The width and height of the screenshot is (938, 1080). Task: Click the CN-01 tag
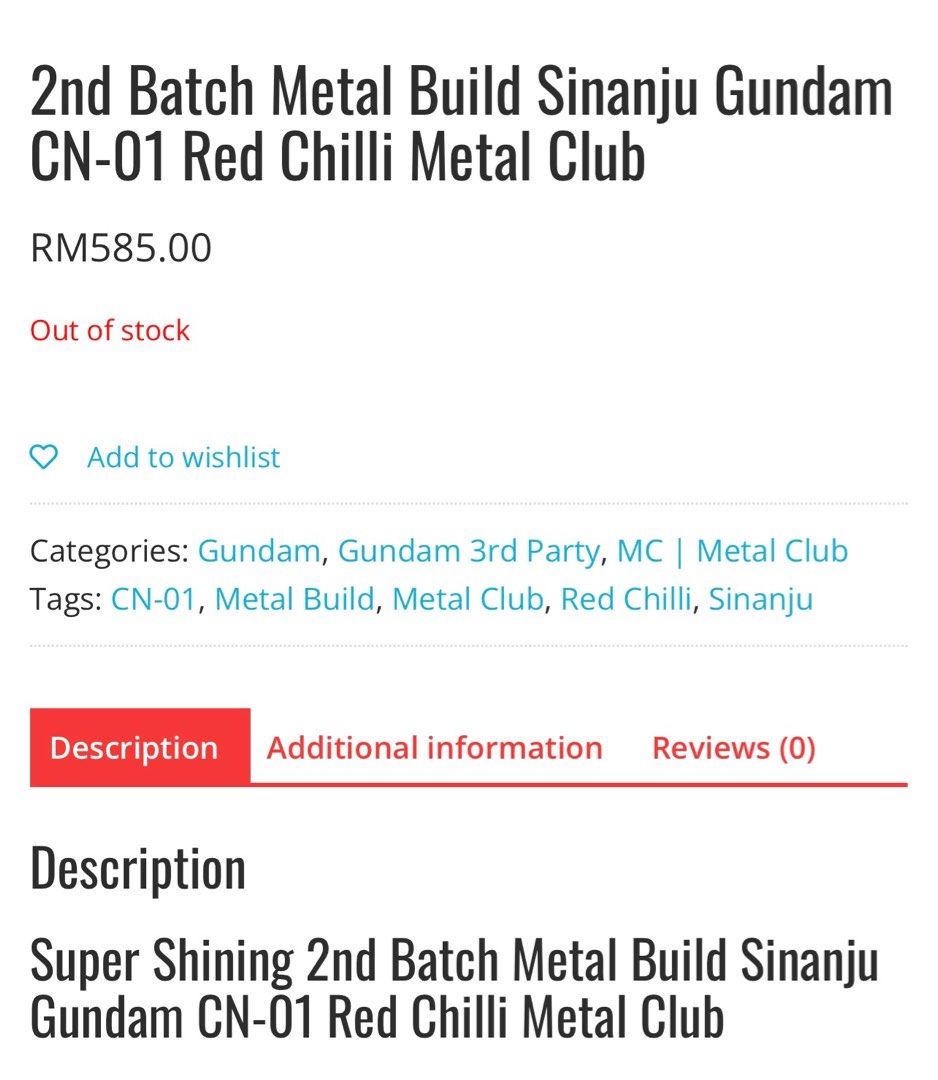click(154, 597)
